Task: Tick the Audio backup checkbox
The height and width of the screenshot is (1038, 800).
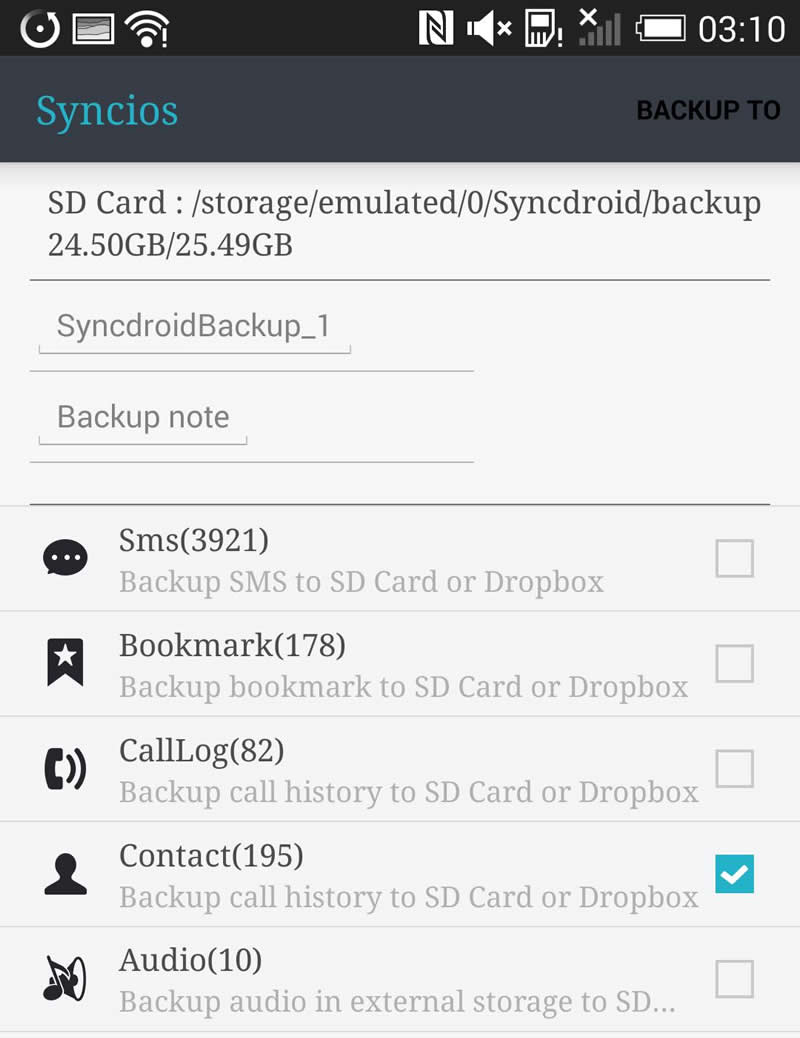Action: (734, 979)
